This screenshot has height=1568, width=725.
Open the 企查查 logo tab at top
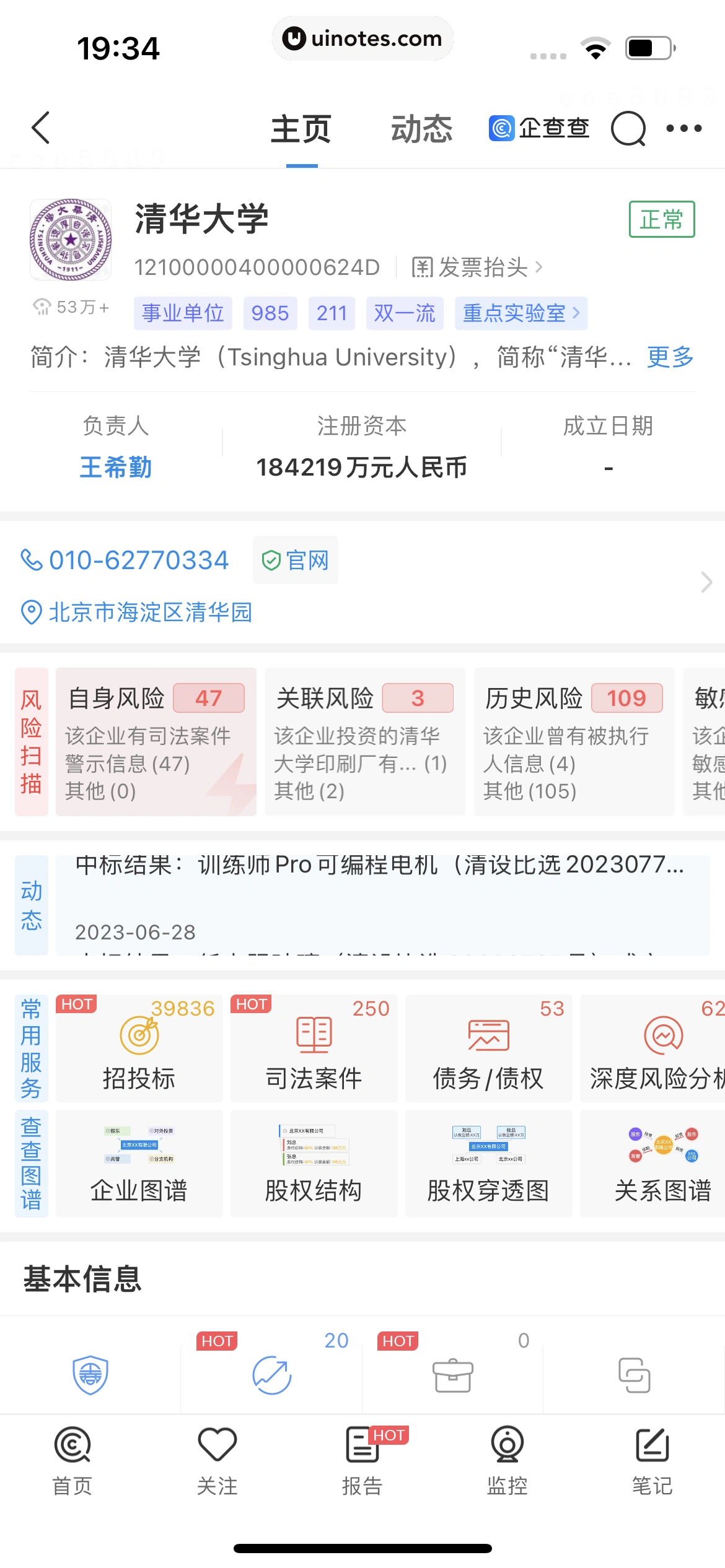point(540,128)
